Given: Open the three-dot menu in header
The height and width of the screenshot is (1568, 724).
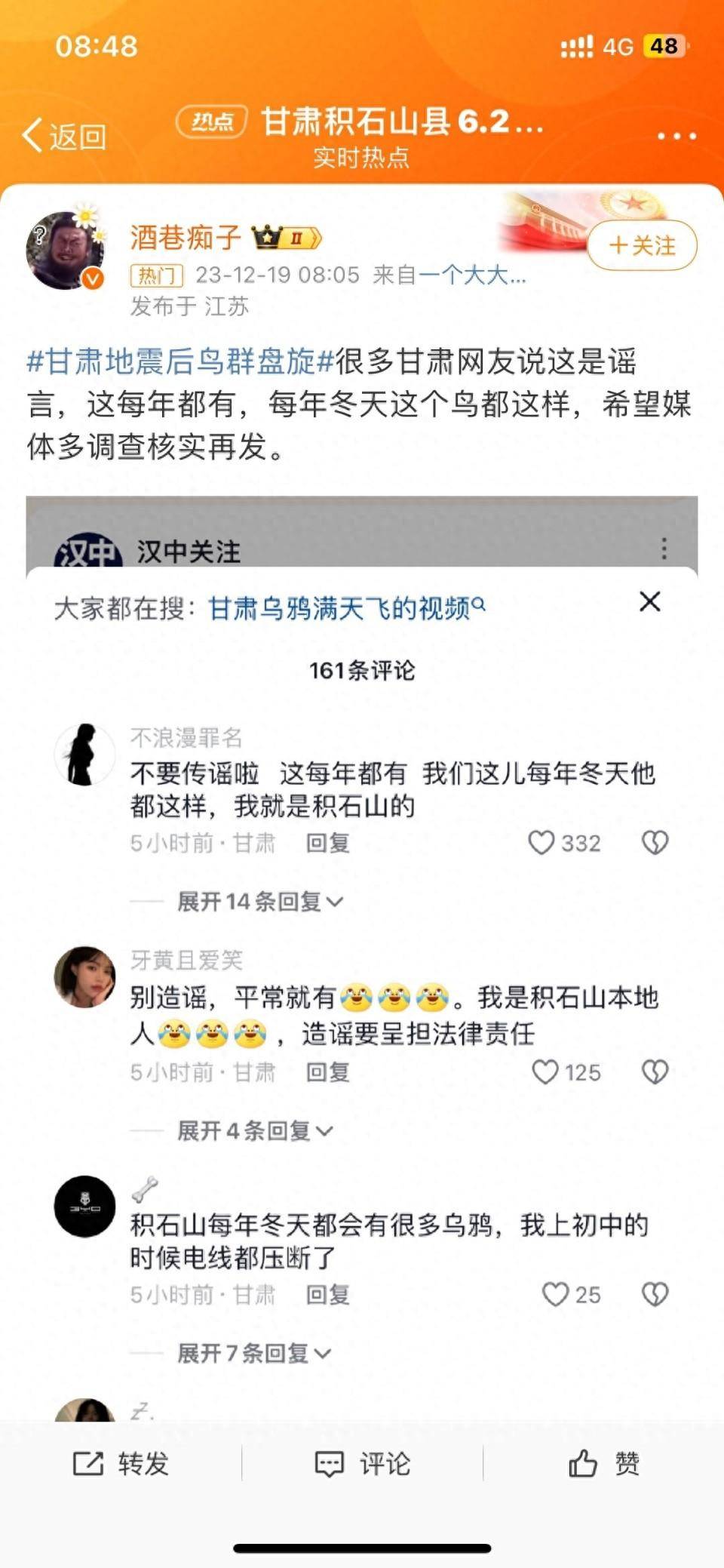Looking at the screenshot, I should pos(676,137).
